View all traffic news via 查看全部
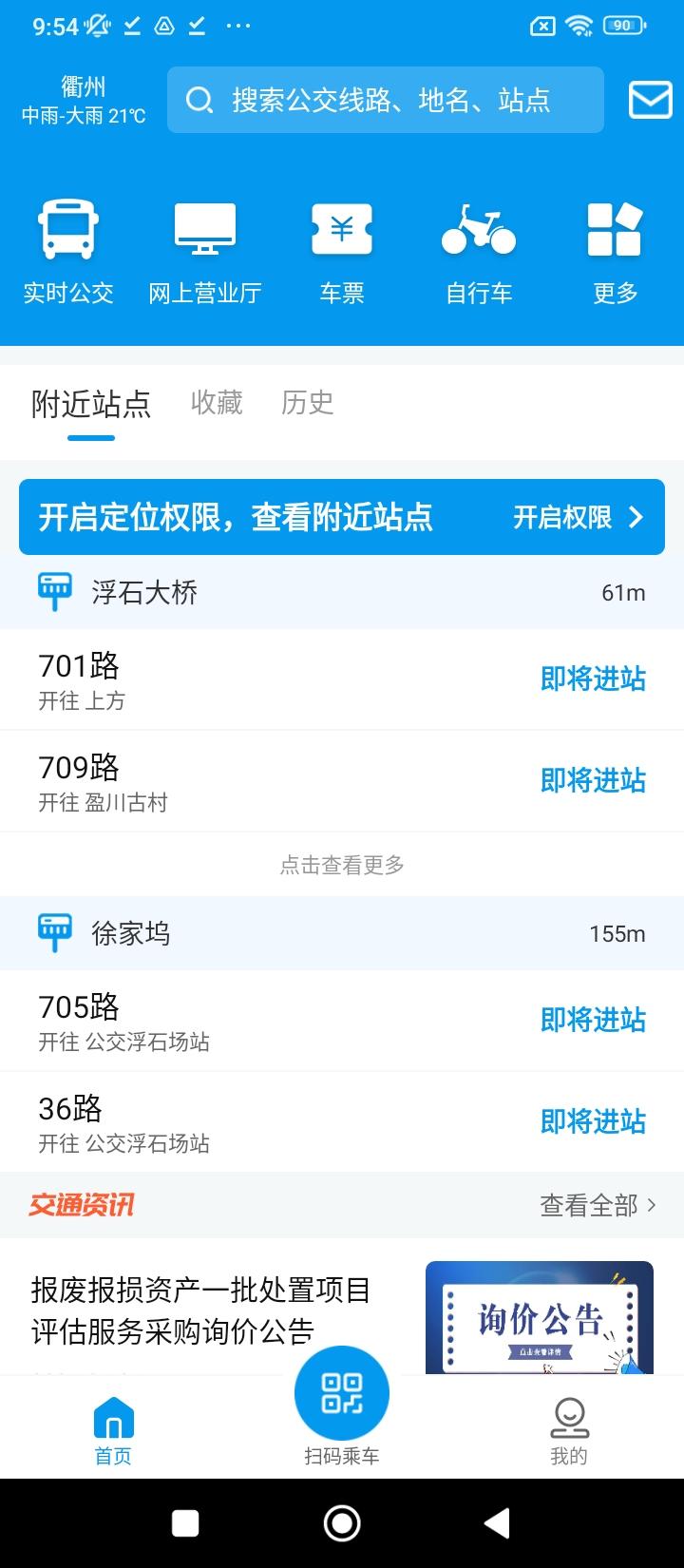Viewport: 684px width, 1568px height. [x=598, y=1205]
